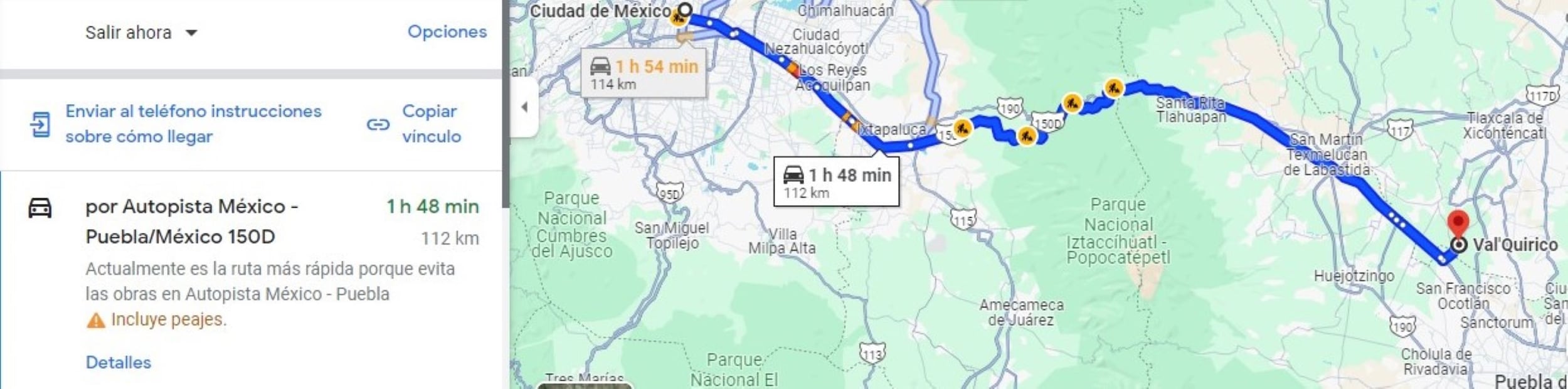1568x389 pixels.
Task: Copy the route link
Action: [430, 124]
